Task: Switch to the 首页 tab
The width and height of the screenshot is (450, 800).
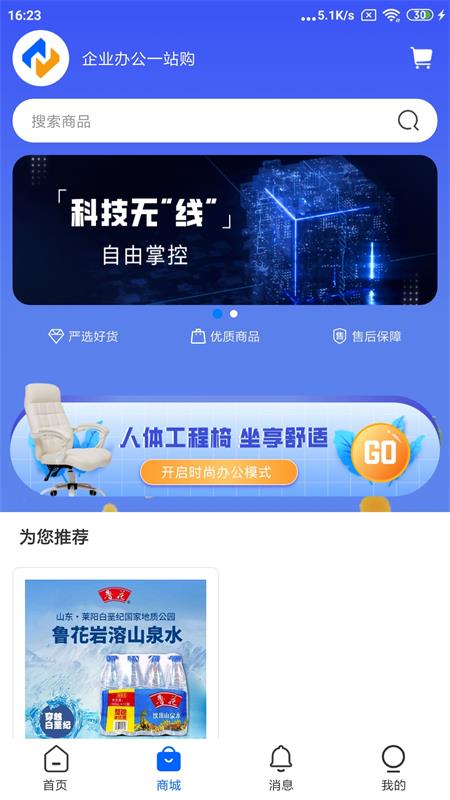Action: click(56, 768)
